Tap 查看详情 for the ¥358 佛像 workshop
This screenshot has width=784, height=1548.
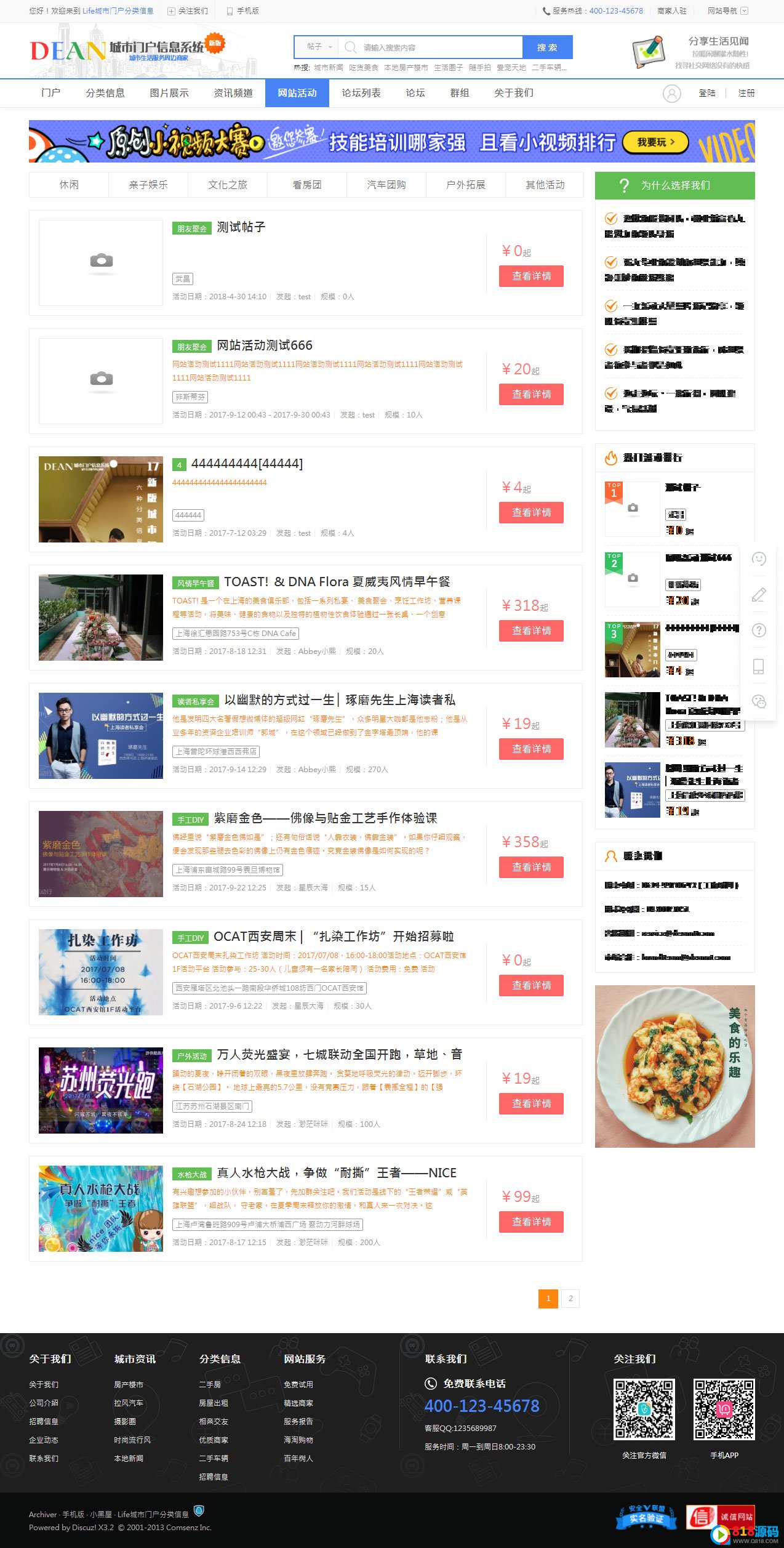click(x=531, y=867)
